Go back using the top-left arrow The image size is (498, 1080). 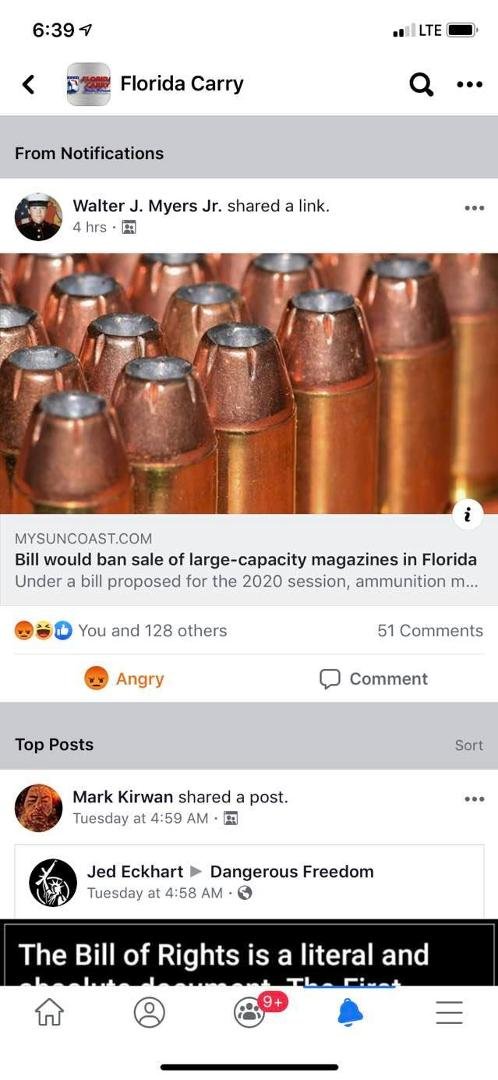[x=28, y=85]
